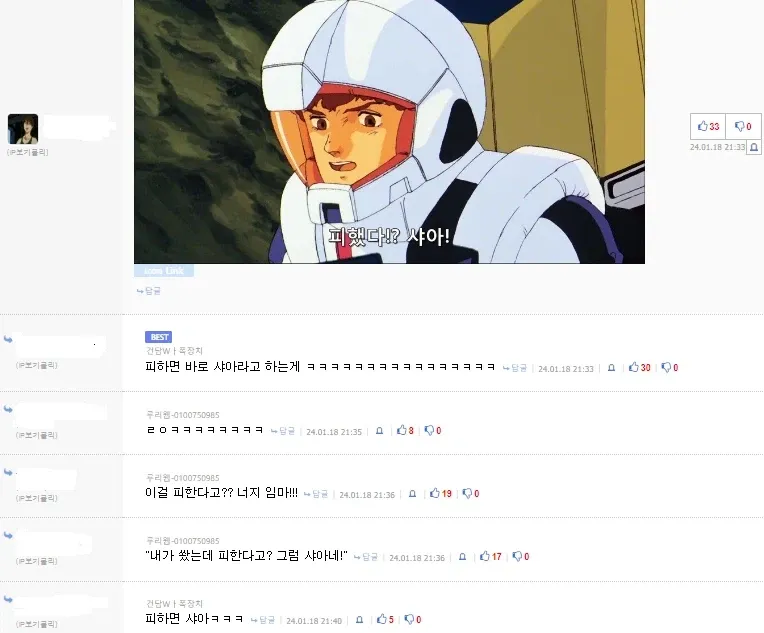This screenshot has height=633, width=764.
Task: Report the BEST comment via bell icon
Action: (x=611, y=368)
